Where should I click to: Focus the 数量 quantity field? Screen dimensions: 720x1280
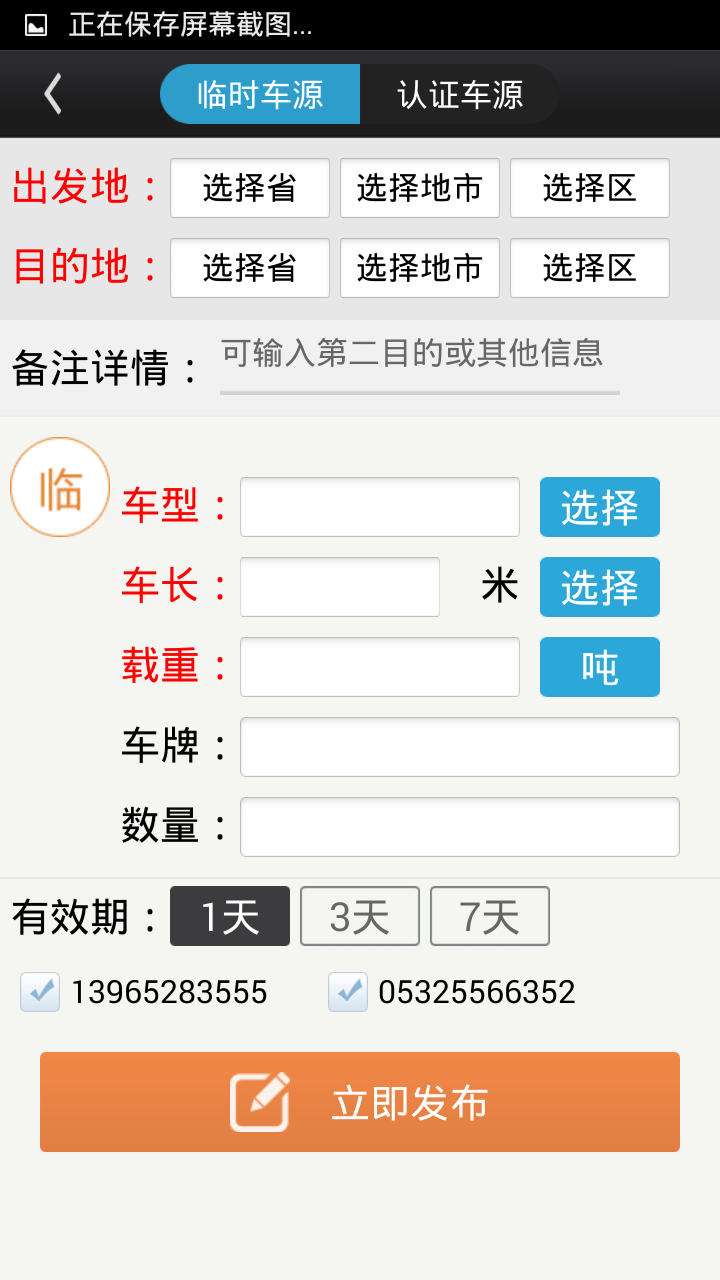pos(460,827)
